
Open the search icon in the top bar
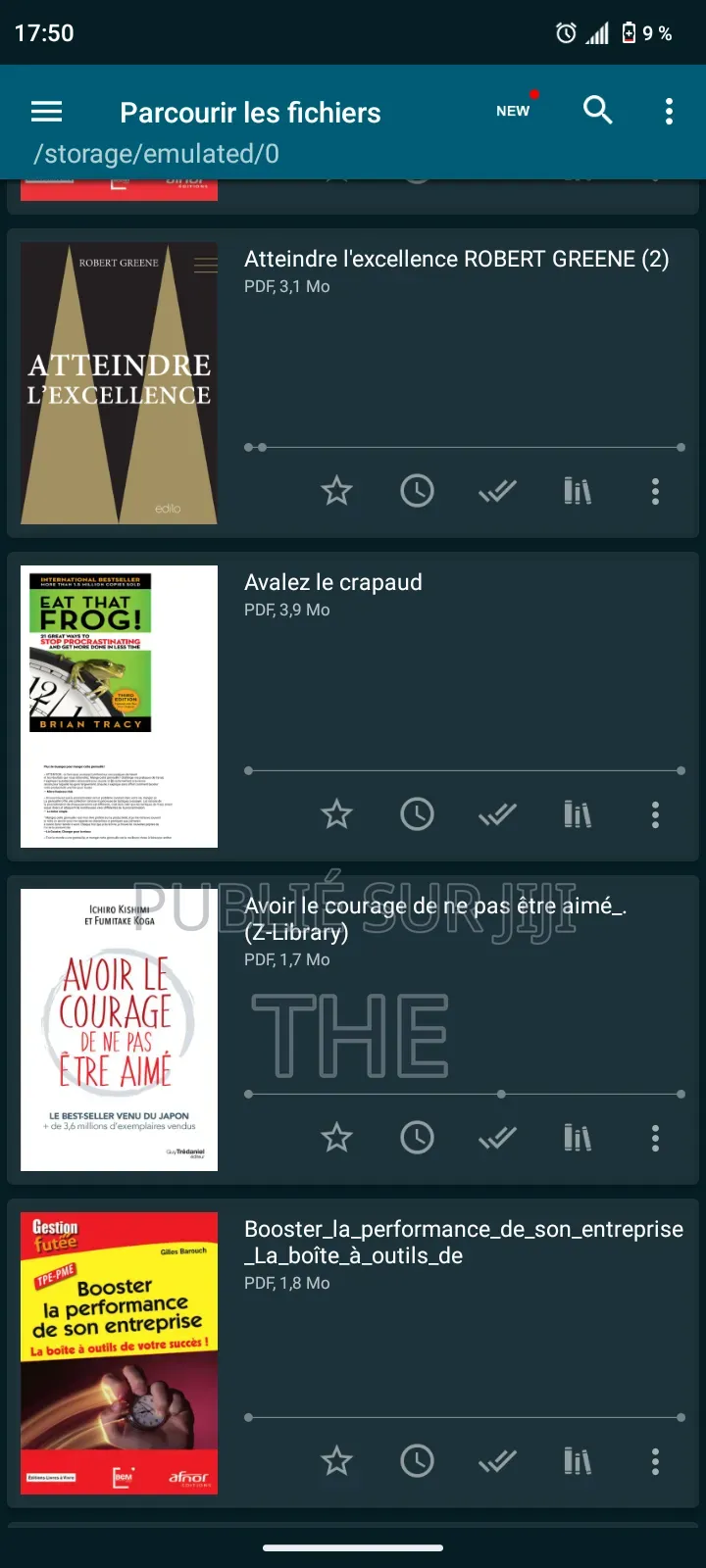tap(598, 111)
